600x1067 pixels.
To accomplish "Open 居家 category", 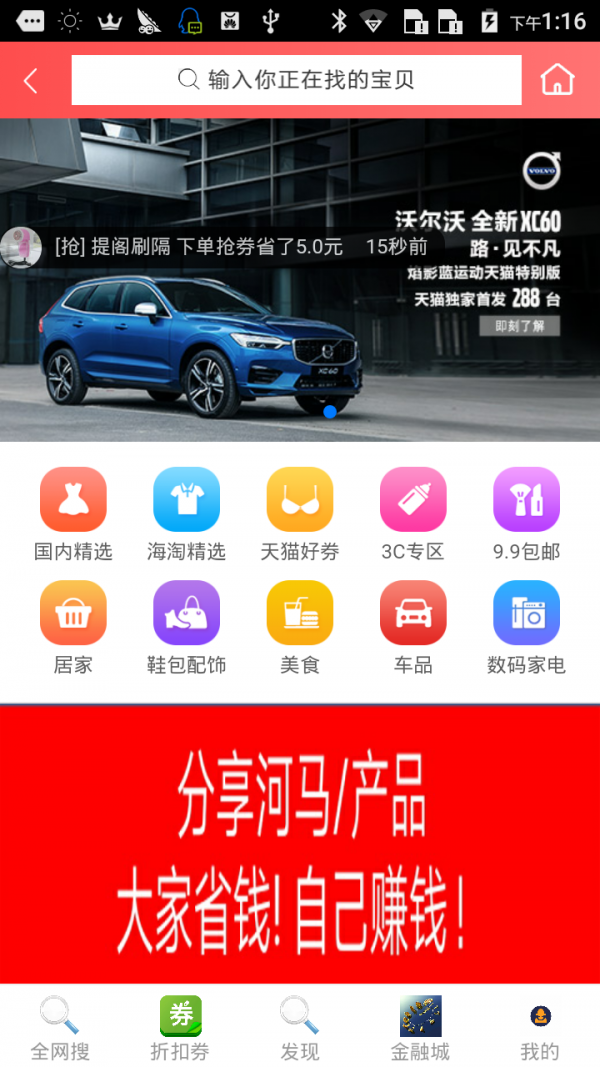I will click(x=73, y=627).
